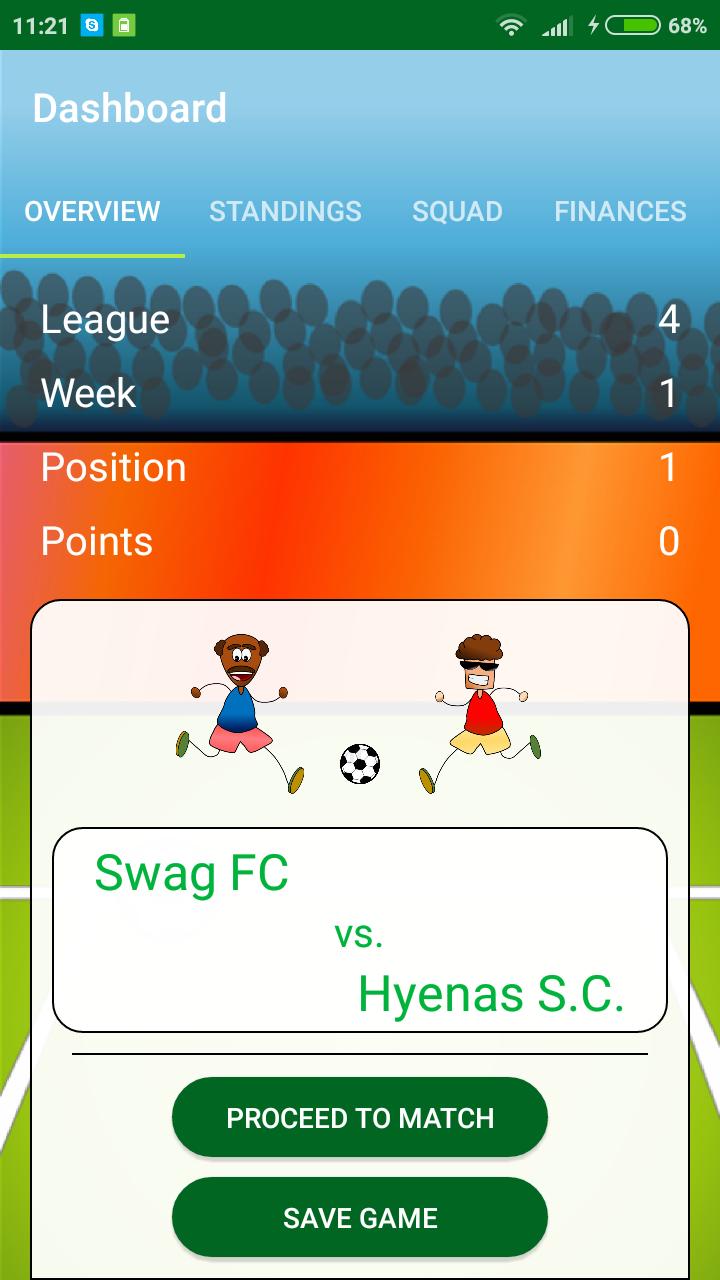Tap SAVE GAME to save progress

coord(359,1217)
